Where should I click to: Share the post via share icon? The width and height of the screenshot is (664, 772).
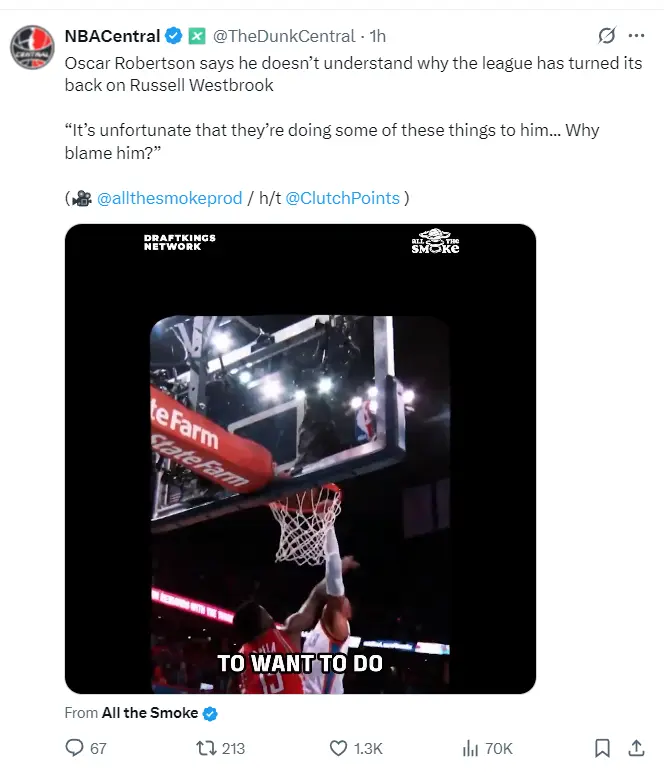coord(636,748)
